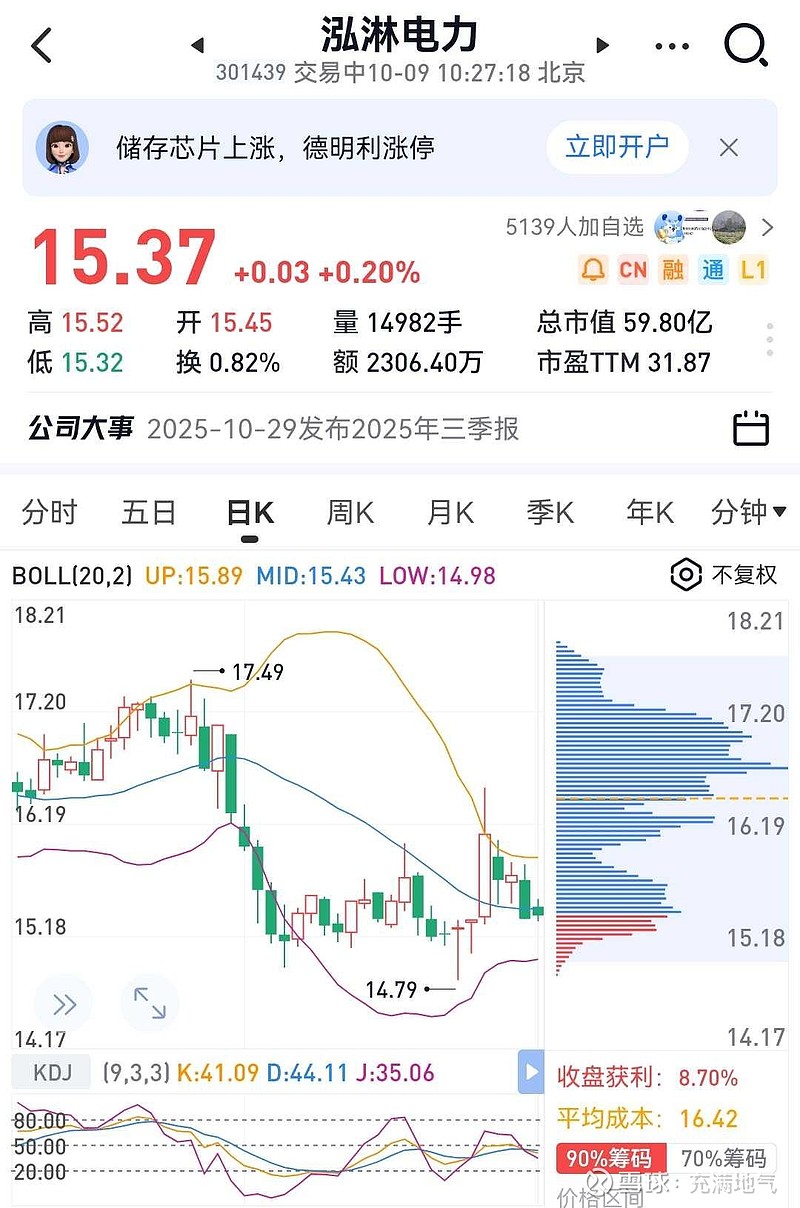Select the 70%筹码 option
This screenshot has width=800, height=1208.
[x=722, y=1158]
